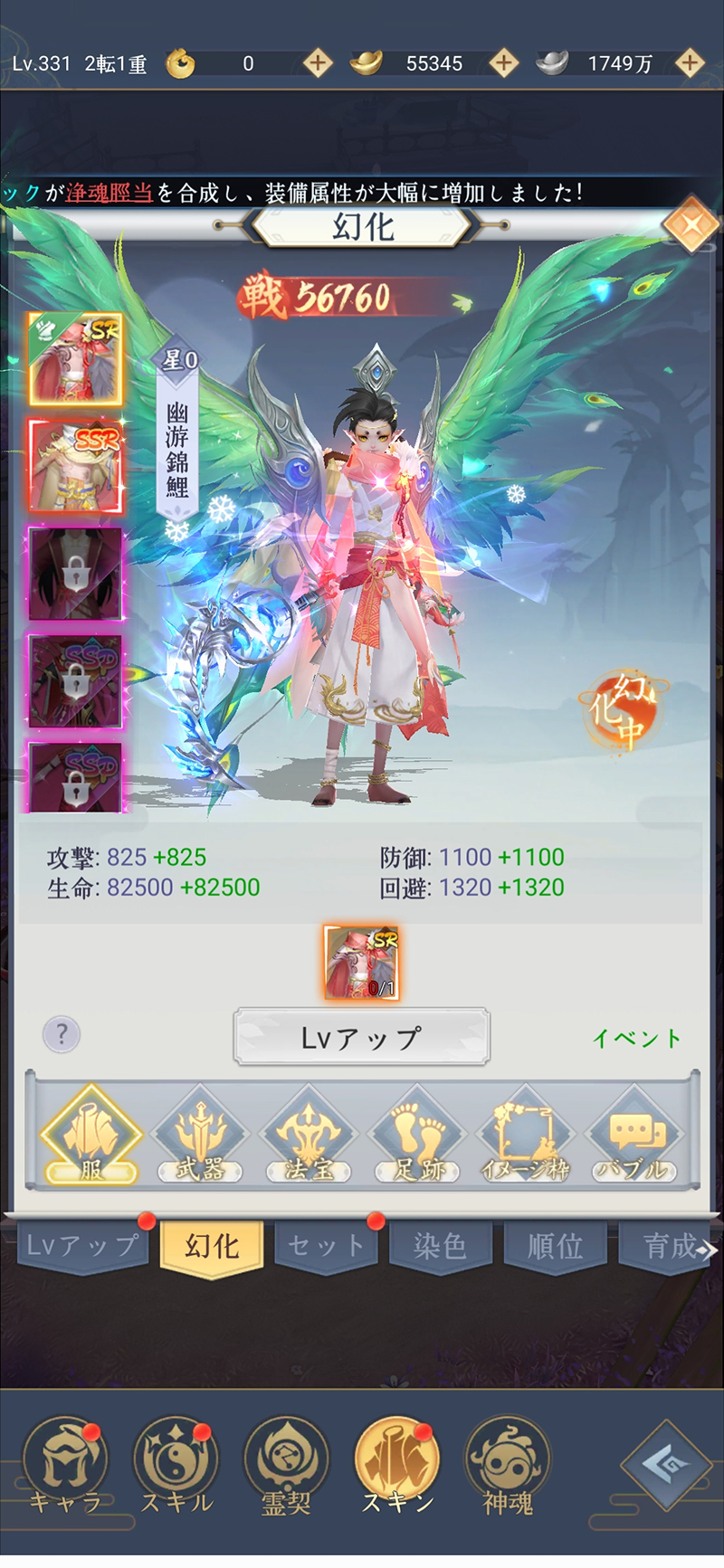Open the キャラ menu

click(x=64, y=1467)
